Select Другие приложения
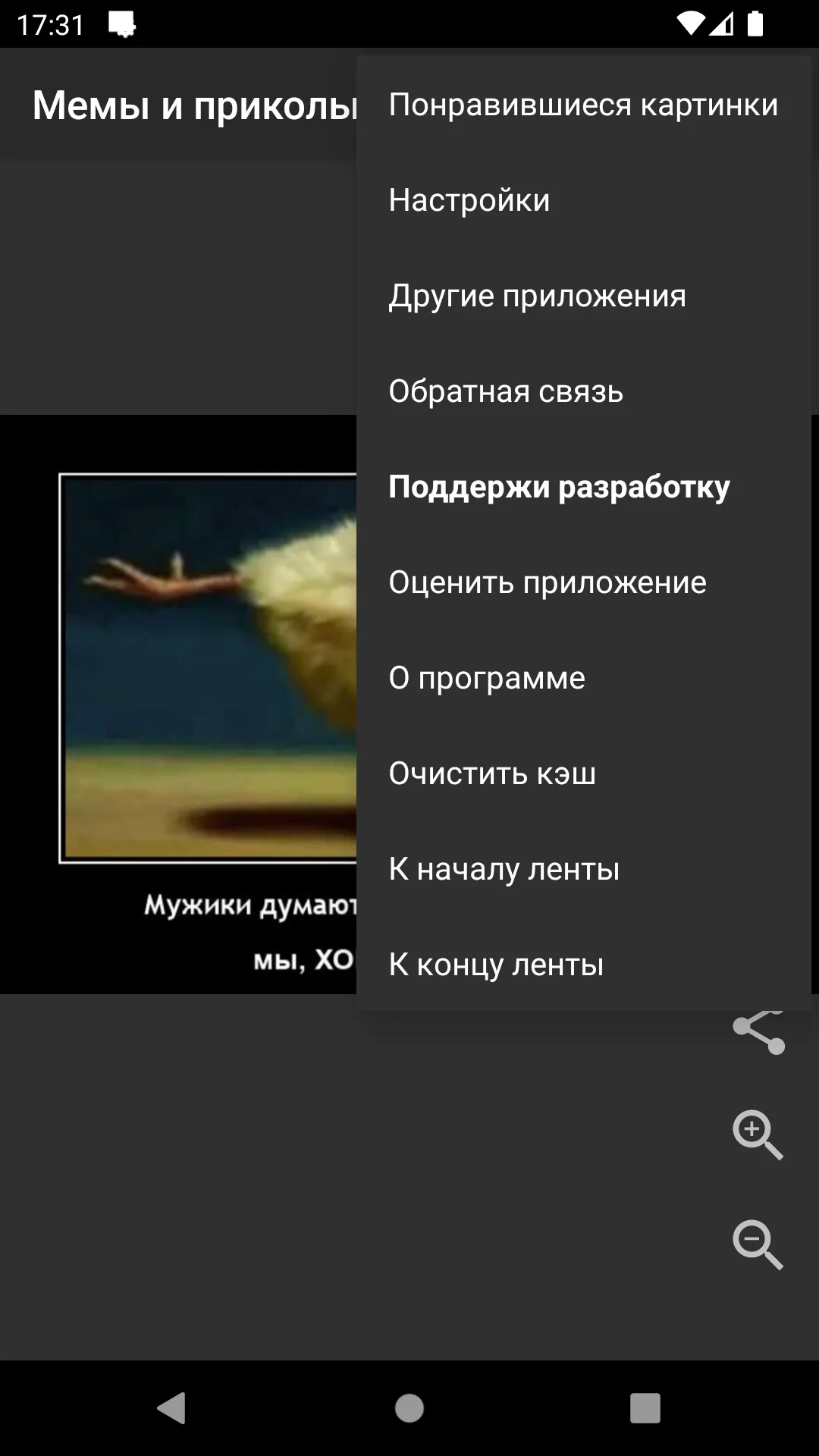Viewport: 819px width, 1456px height. point(583,296)
